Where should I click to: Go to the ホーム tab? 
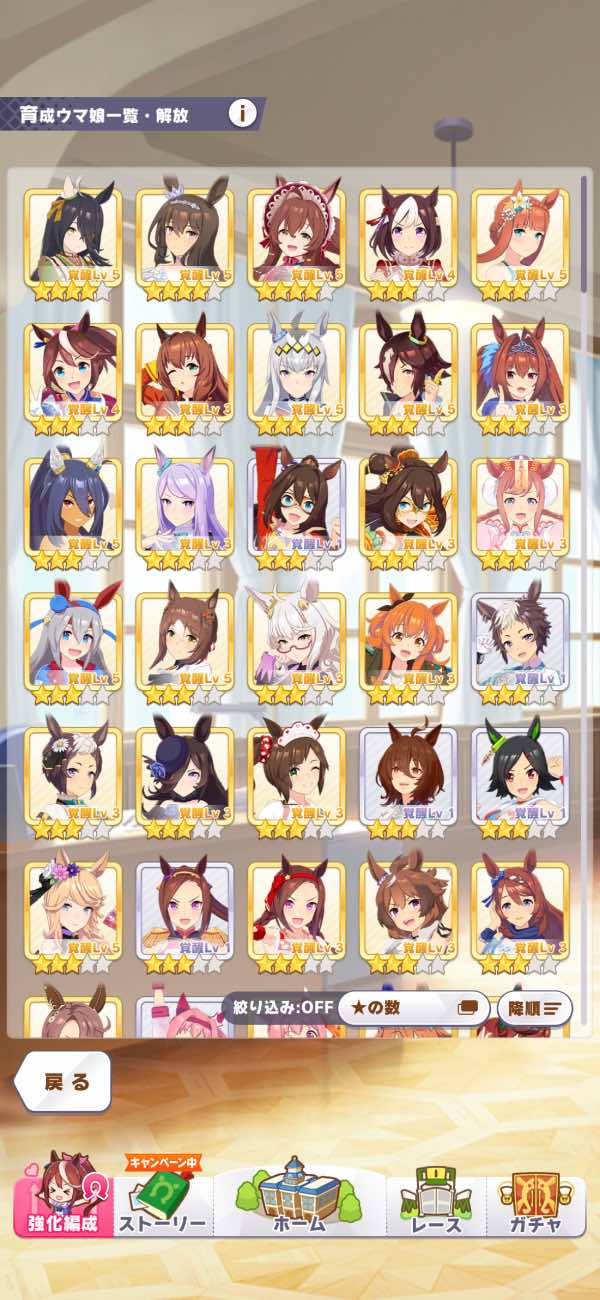coord(300,1194)
